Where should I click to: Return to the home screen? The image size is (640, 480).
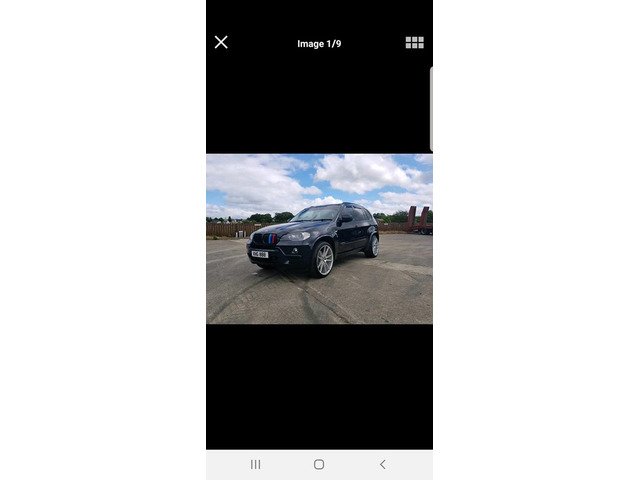[319, 464]
